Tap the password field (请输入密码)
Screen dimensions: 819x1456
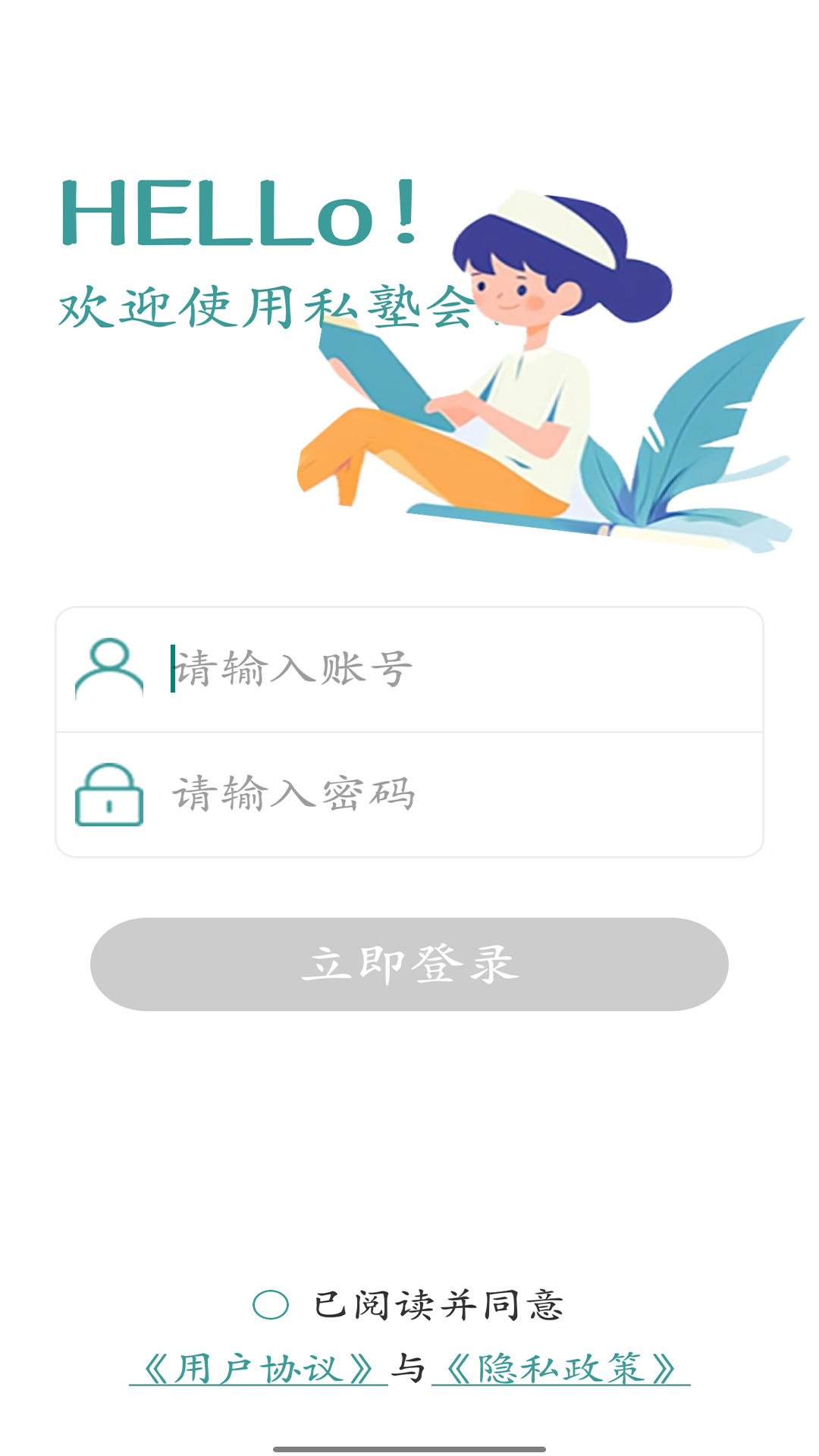[x=455, y=795]
